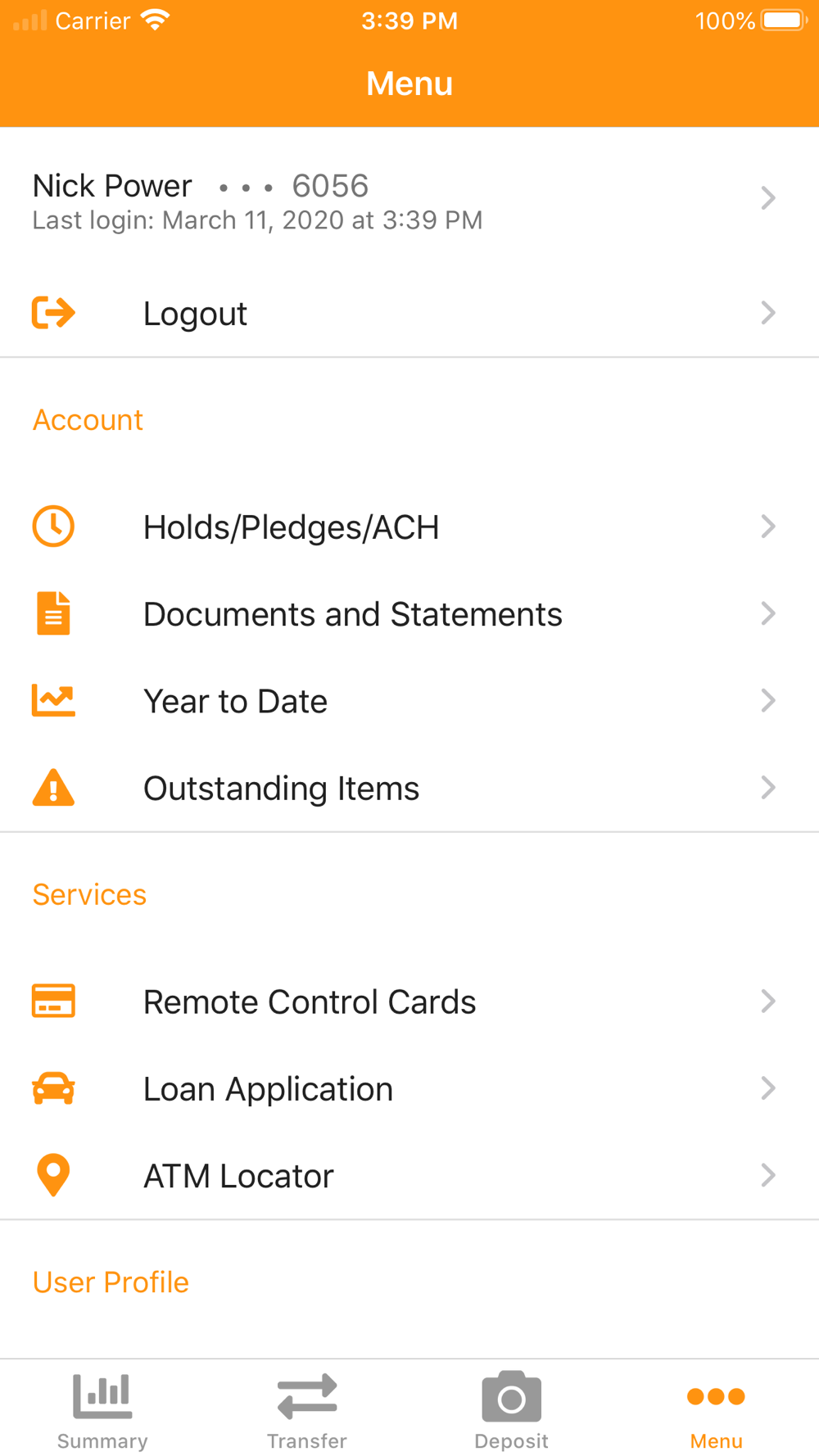Switch to the Summary tab
The height and width of the screenshot is (1456, 819).
[102, 1410]
